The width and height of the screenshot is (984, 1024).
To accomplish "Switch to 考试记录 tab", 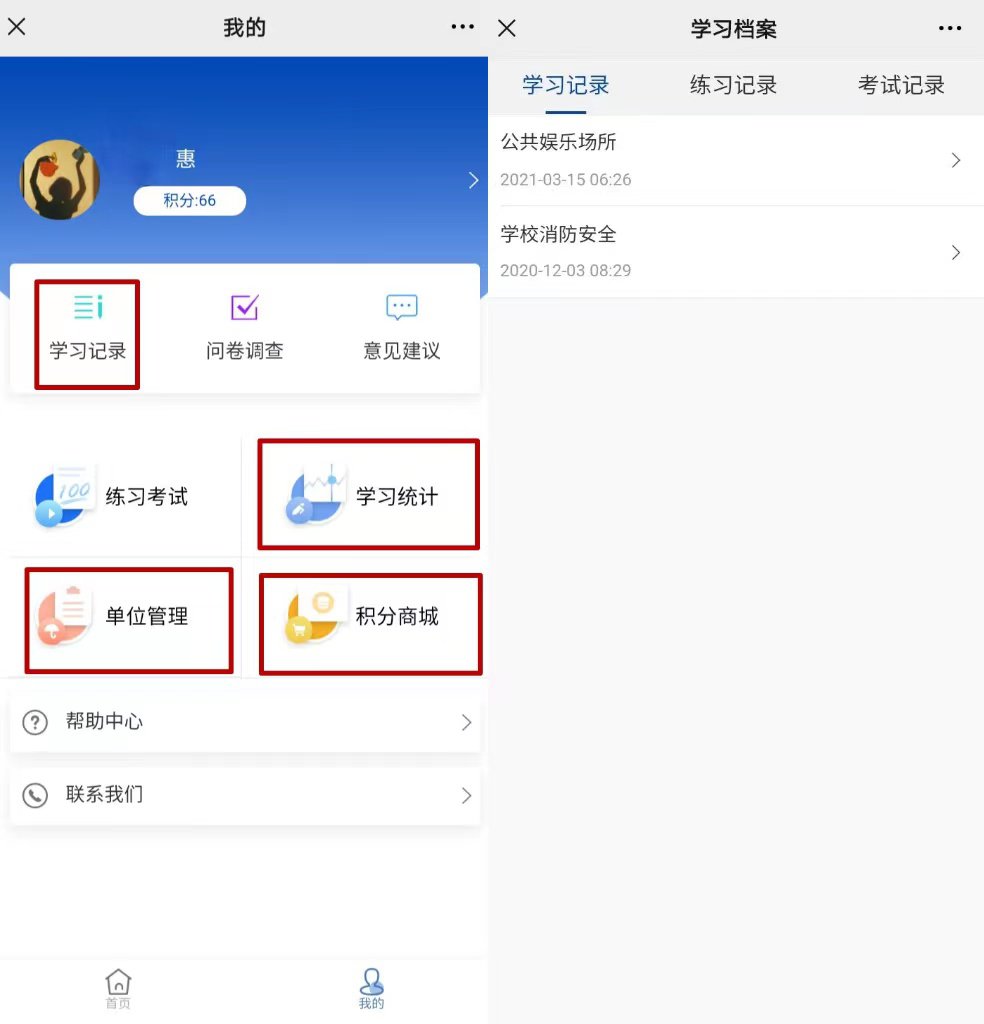I will click(x=901, y=86).
